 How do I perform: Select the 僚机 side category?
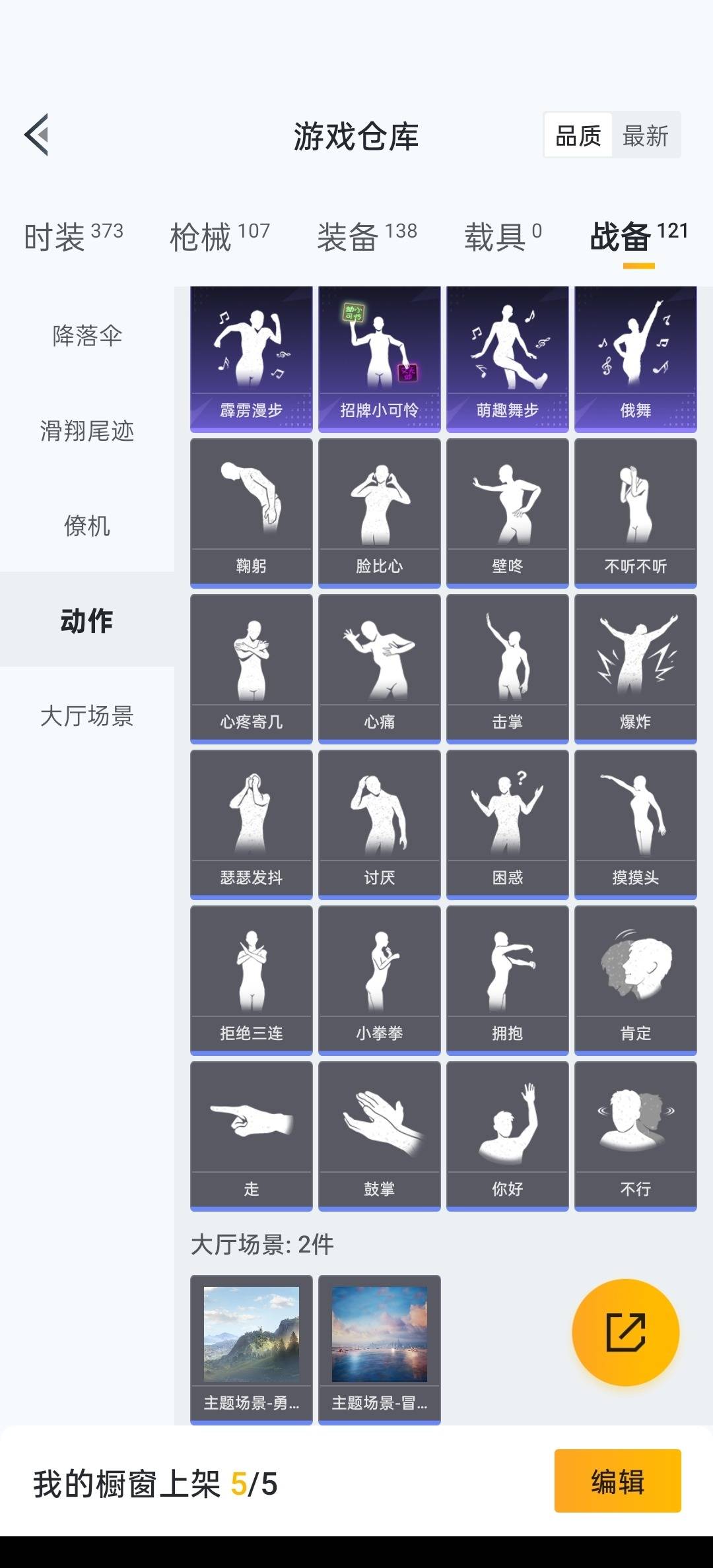[x=87, y=526]
